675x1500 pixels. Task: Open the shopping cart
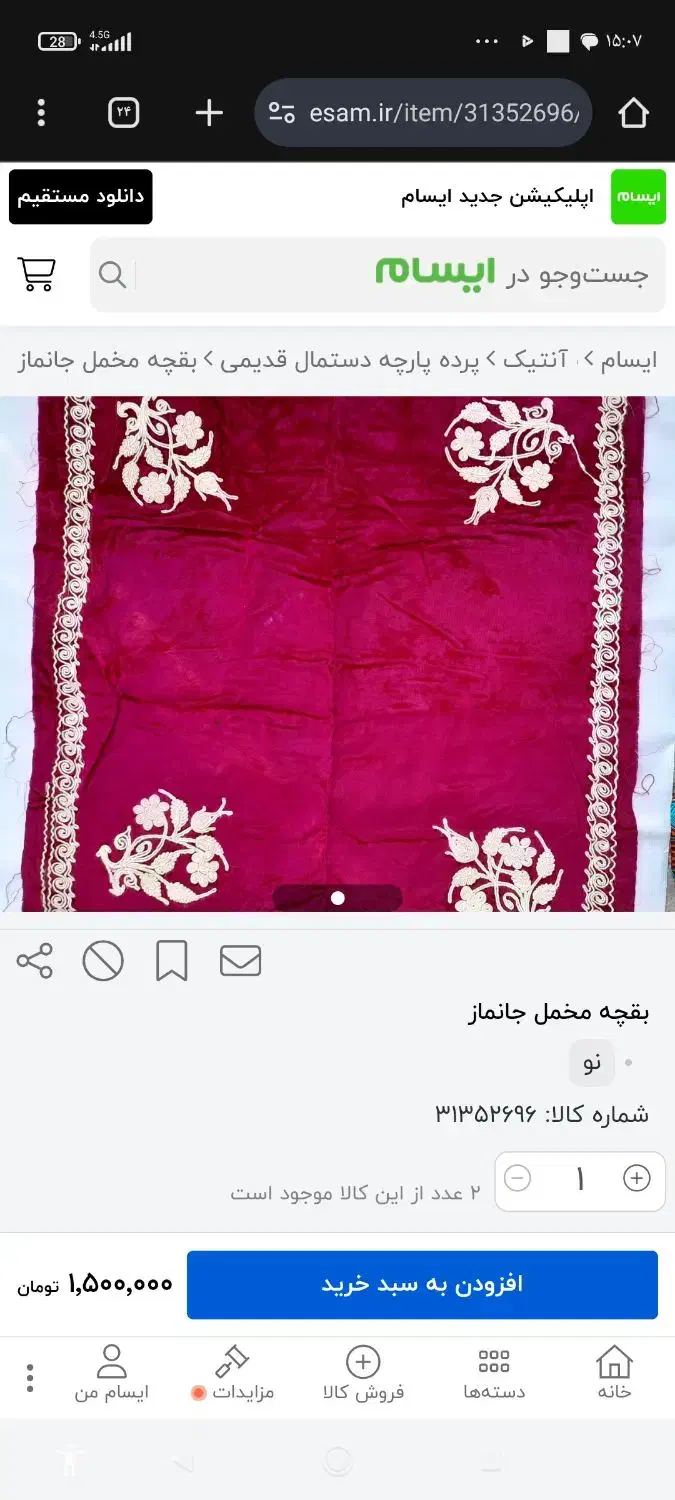pyautogui.click(x=37, y=274)
